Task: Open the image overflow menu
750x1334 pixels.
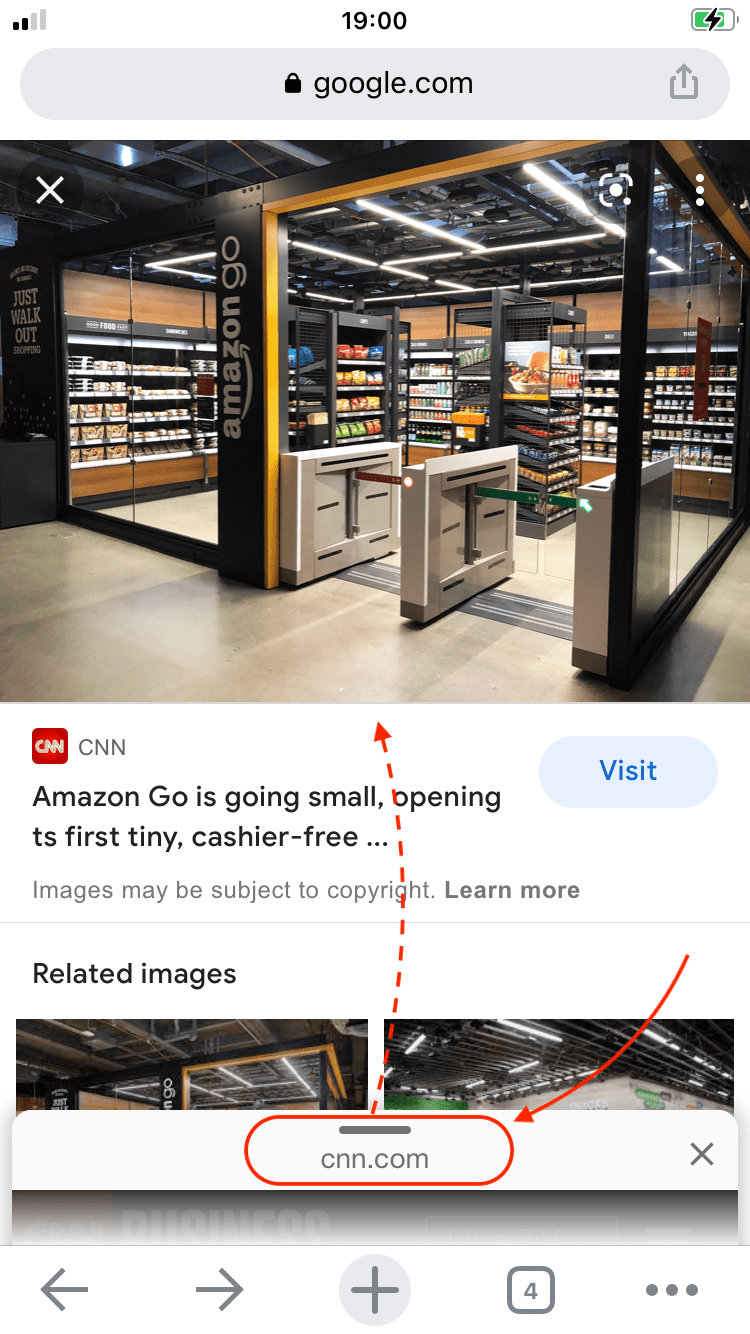Action: point(701,190)
